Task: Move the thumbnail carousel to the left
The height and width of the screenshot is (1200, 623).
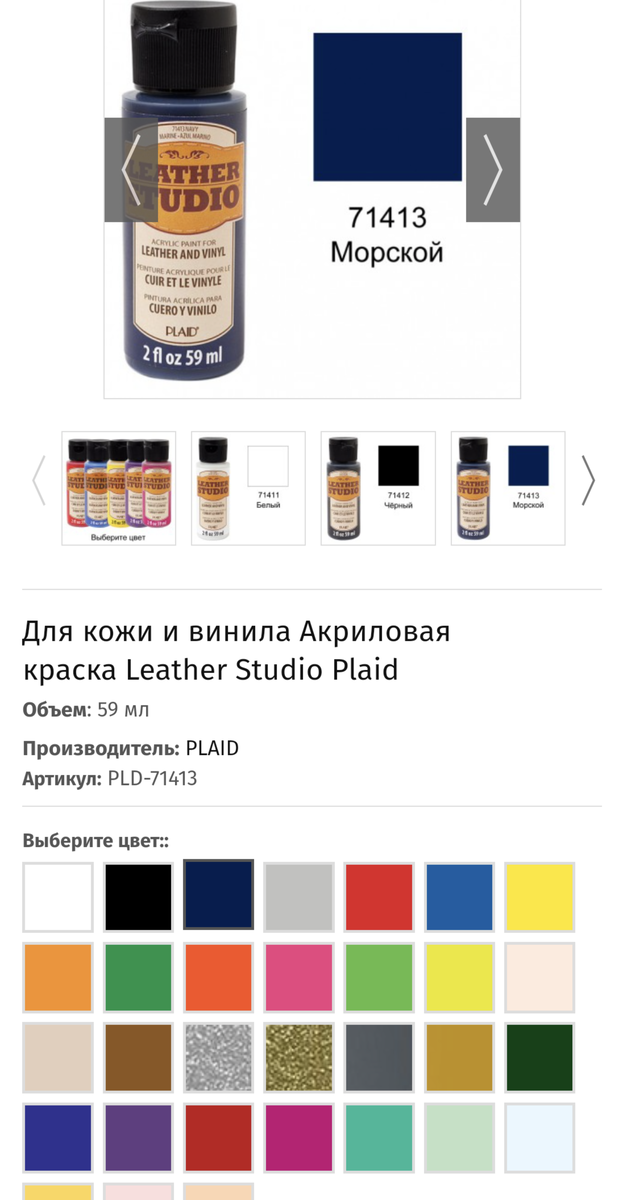Action: tap(39, 481)
